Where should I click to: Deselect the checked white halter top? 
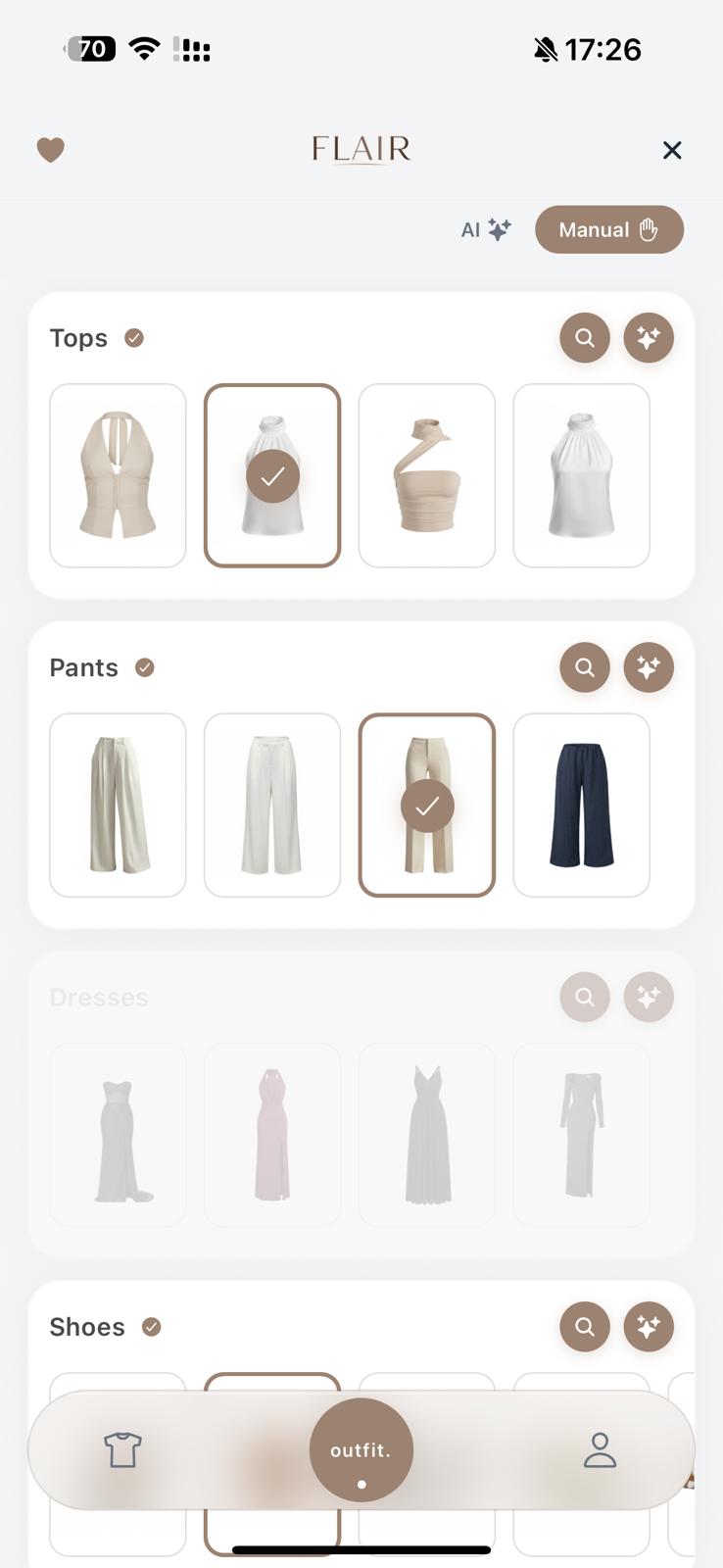pos(272,475)
